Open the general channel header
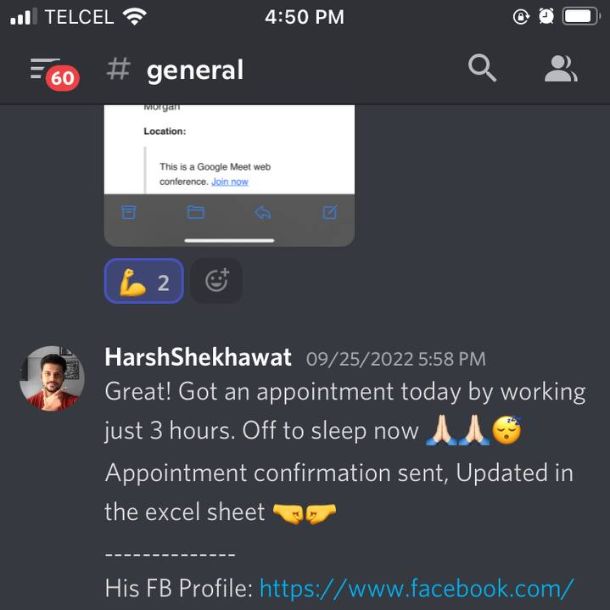 click(194, 70)
